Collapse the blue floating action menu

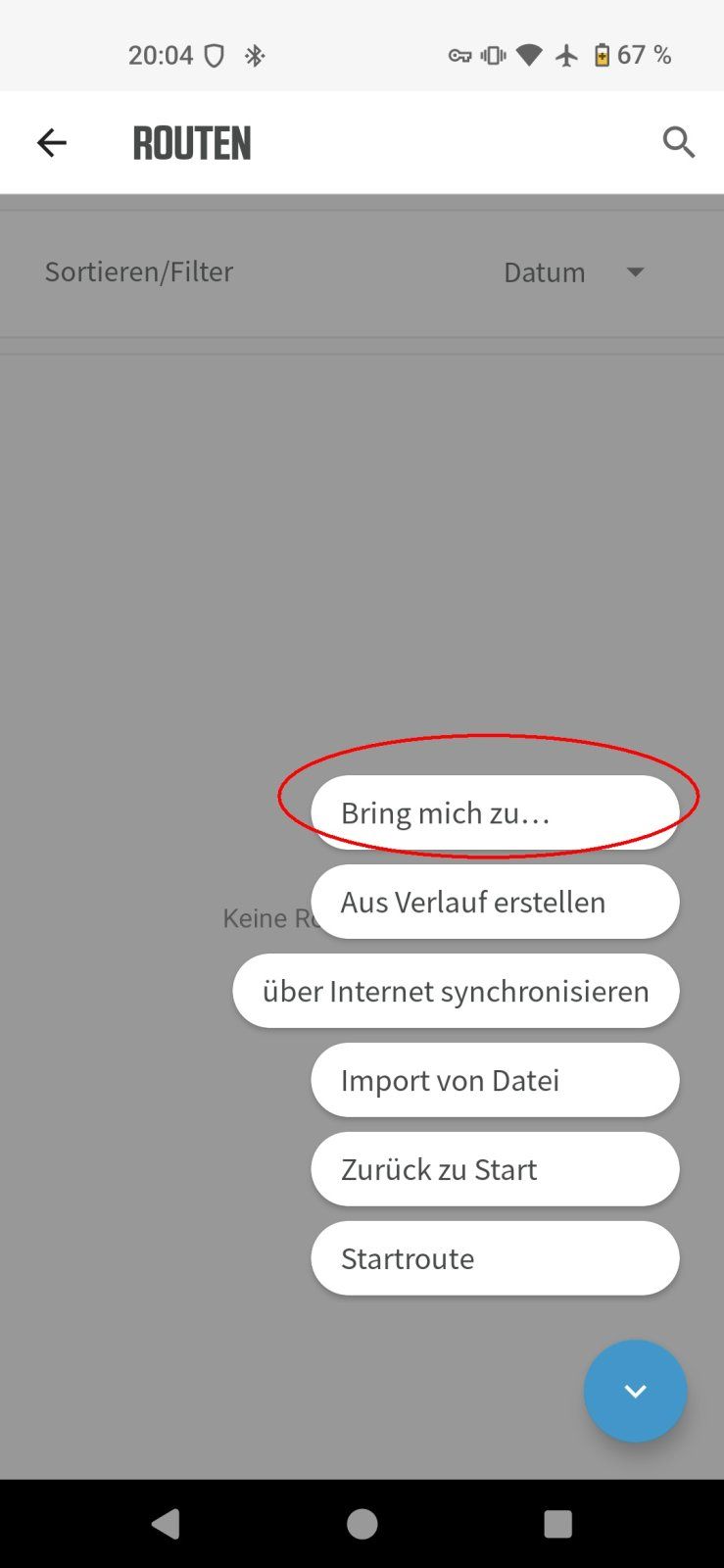[x=635, y=1391]
